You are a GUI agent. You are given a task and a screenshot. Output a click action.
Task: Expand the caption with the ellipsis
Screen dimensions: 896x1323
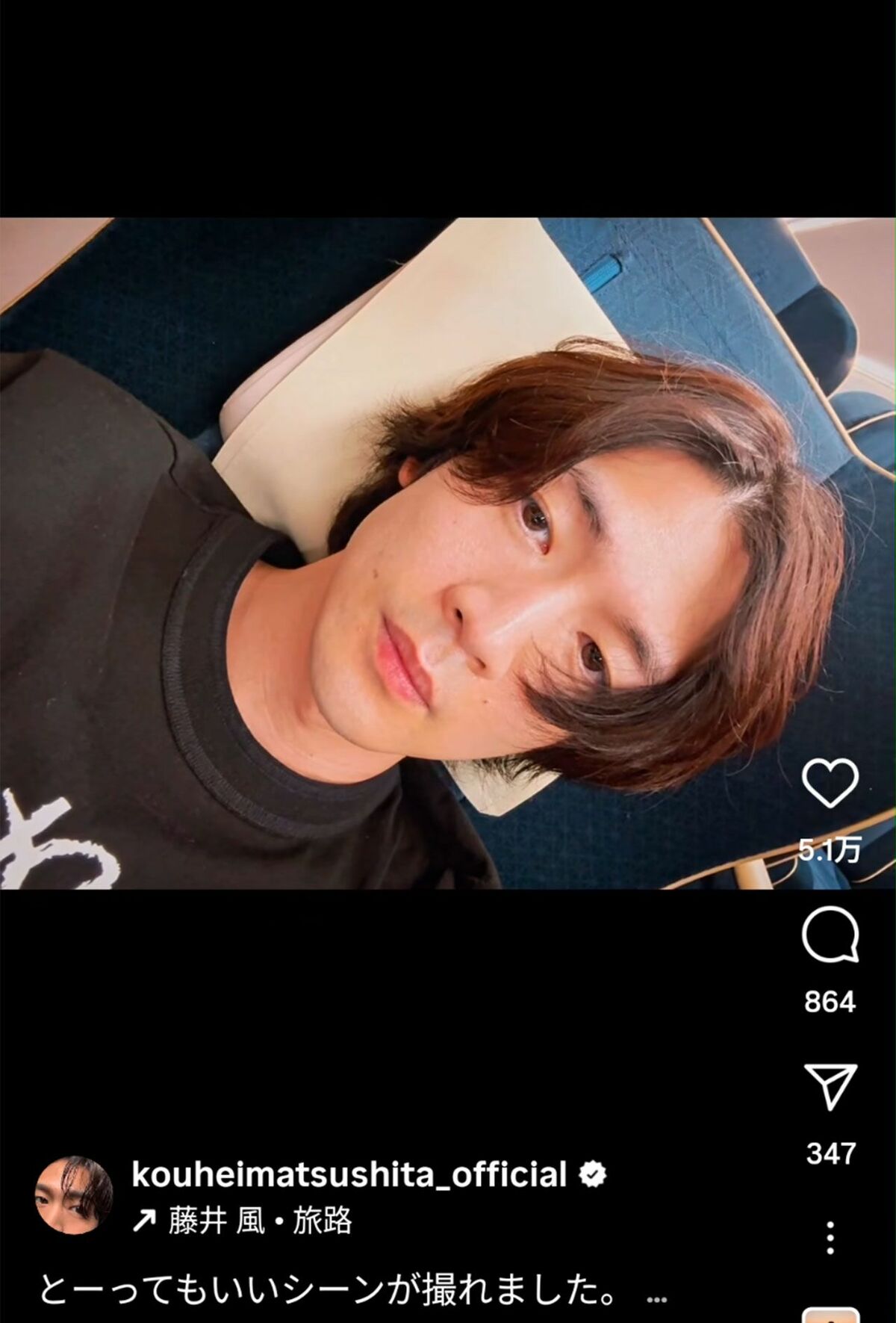(x=656, y=1300)
